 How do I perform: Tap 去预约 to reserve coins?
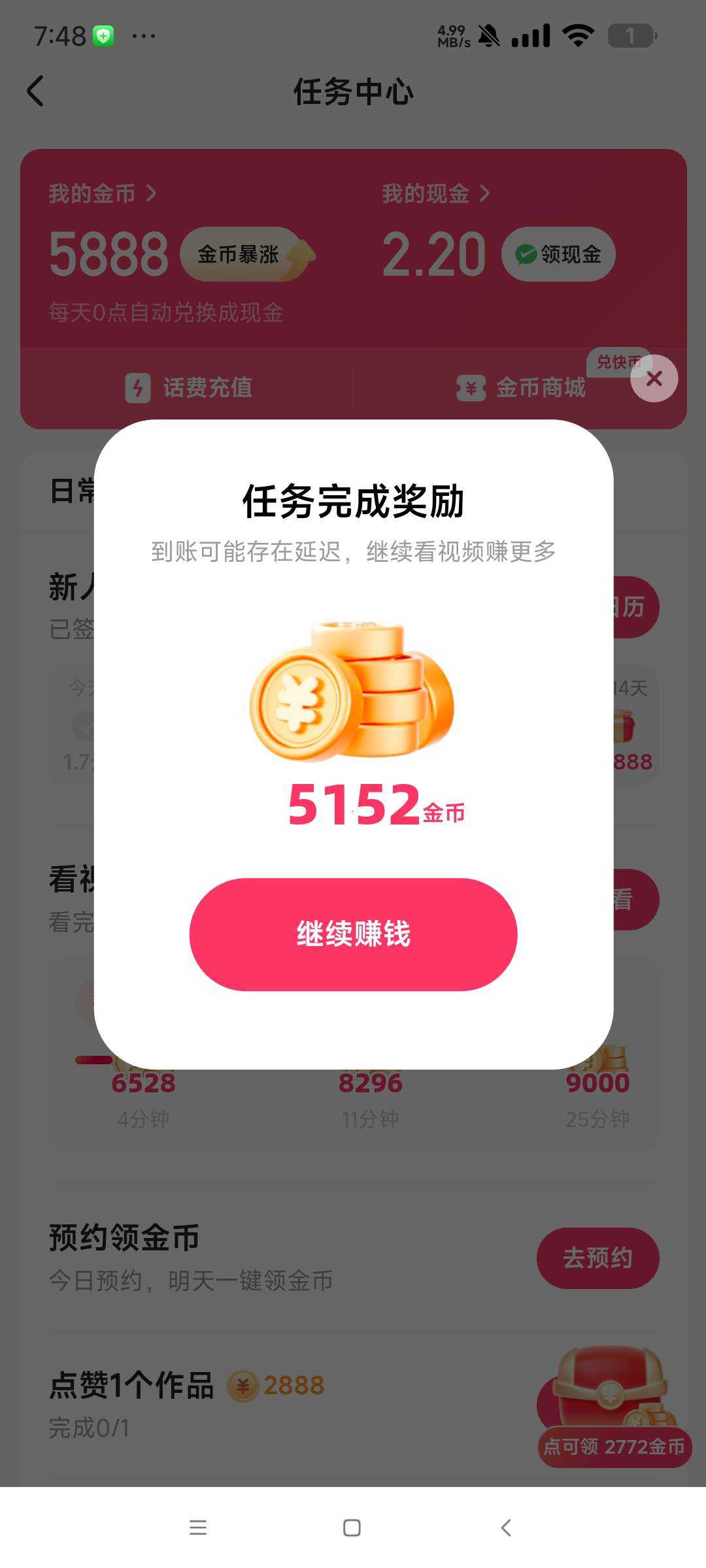[597, 1258]
